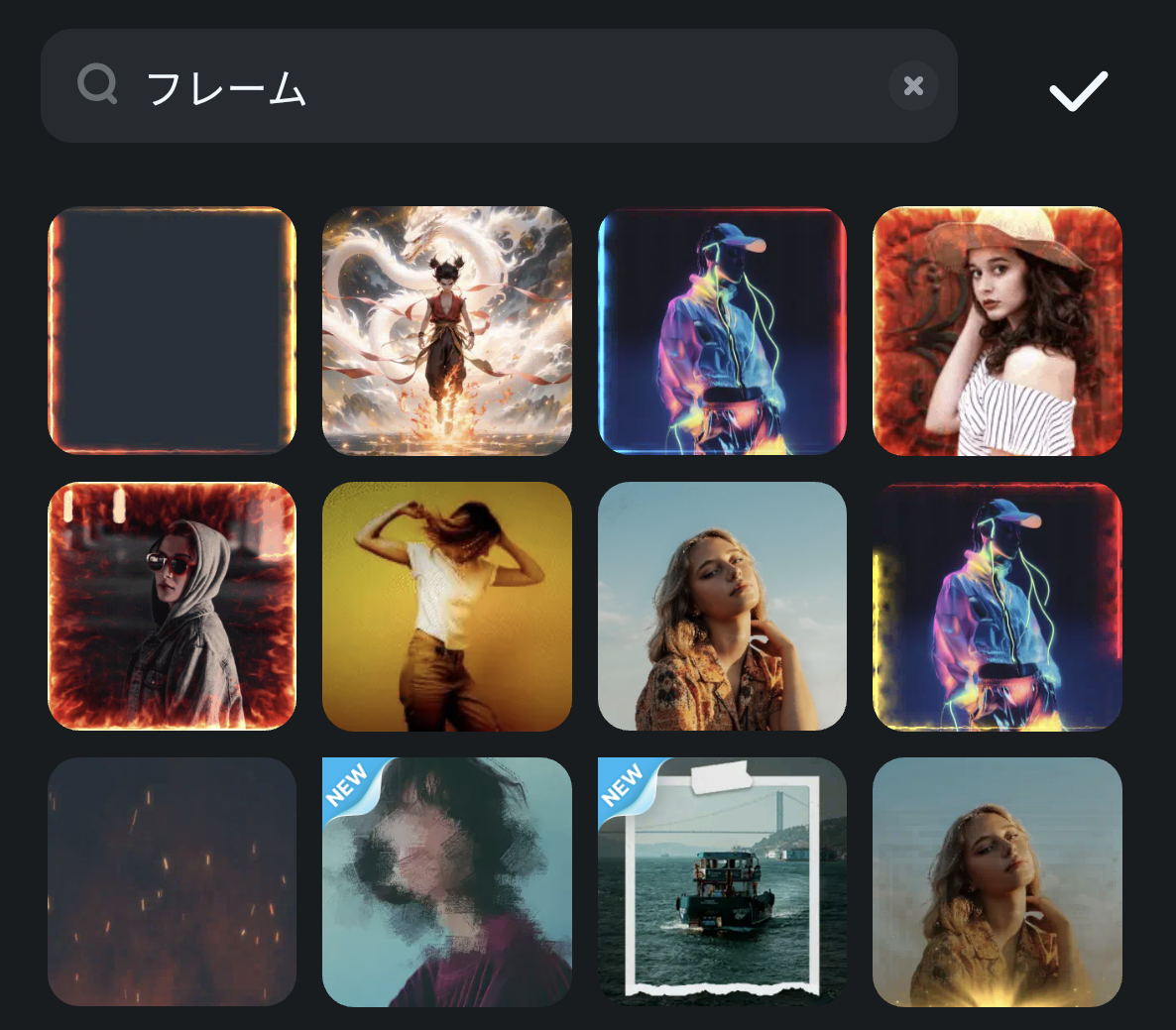Open the NEW painted blur portrait effect
This screenshot has height=1030, width=1176.
[447, 882]
